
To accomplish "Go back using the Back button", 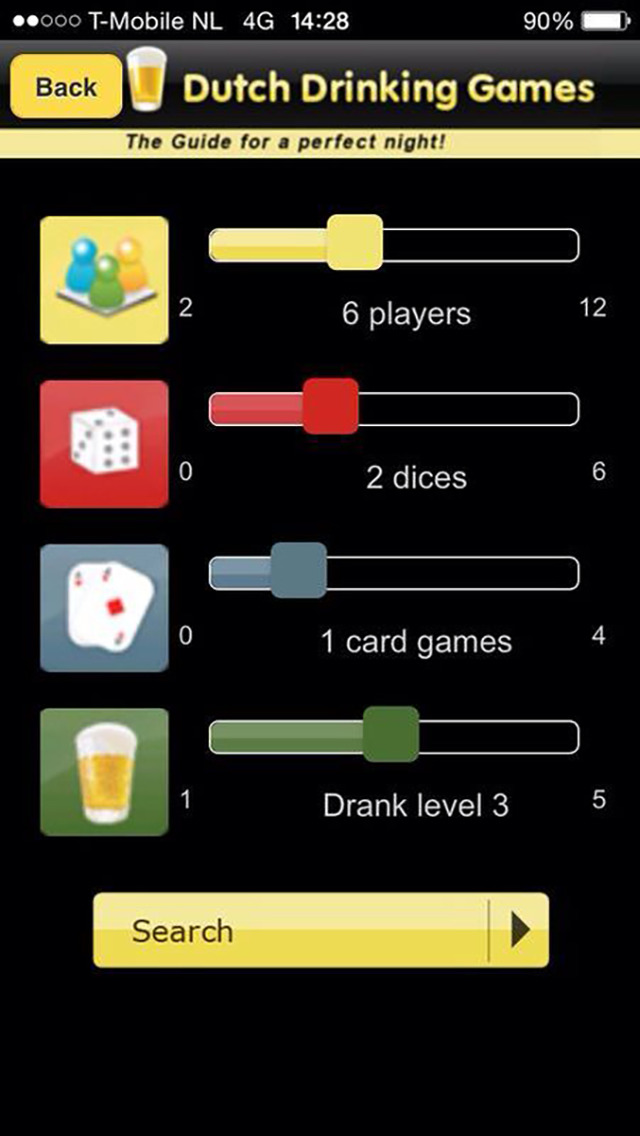I will (66, 86).
